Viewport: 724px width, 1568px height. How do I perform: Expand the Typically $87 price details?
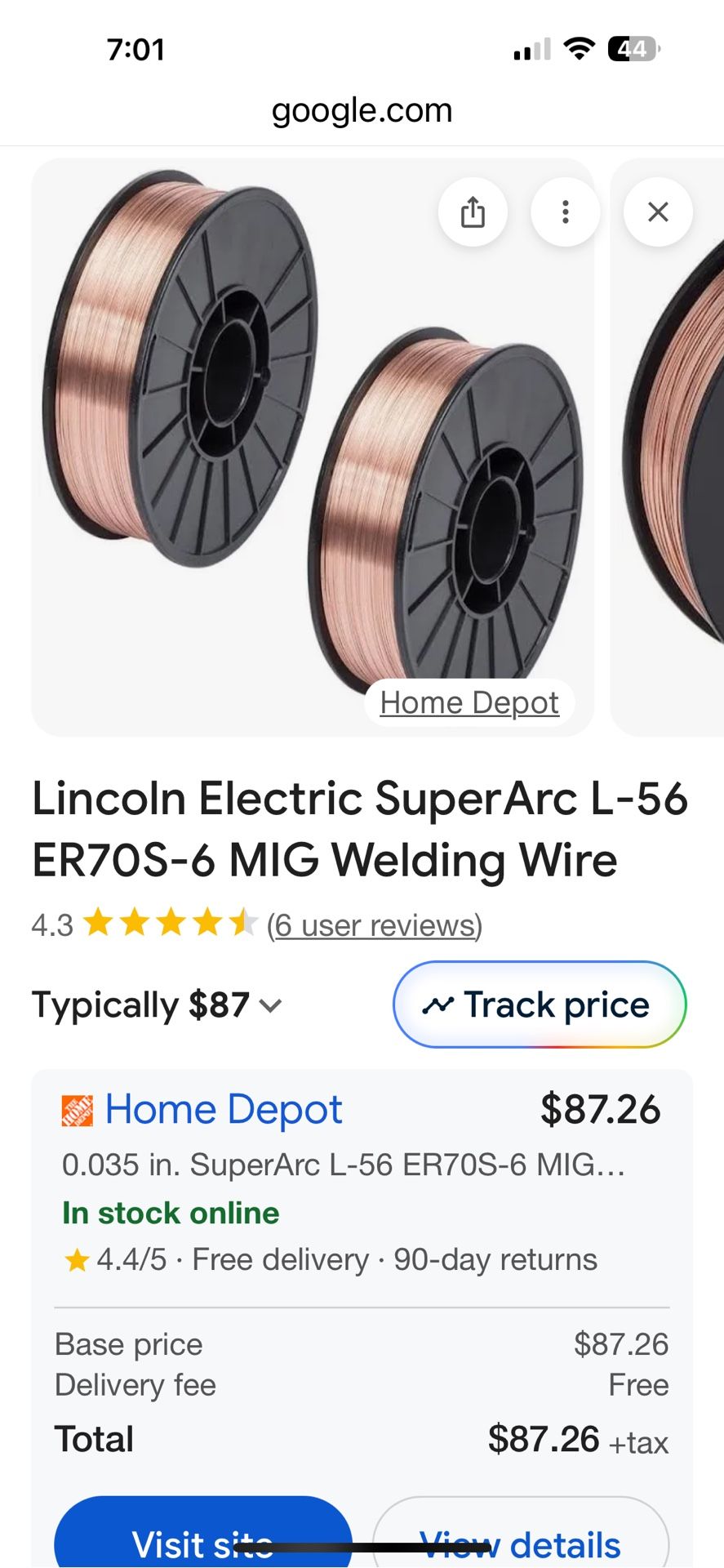click(157, 1004)
